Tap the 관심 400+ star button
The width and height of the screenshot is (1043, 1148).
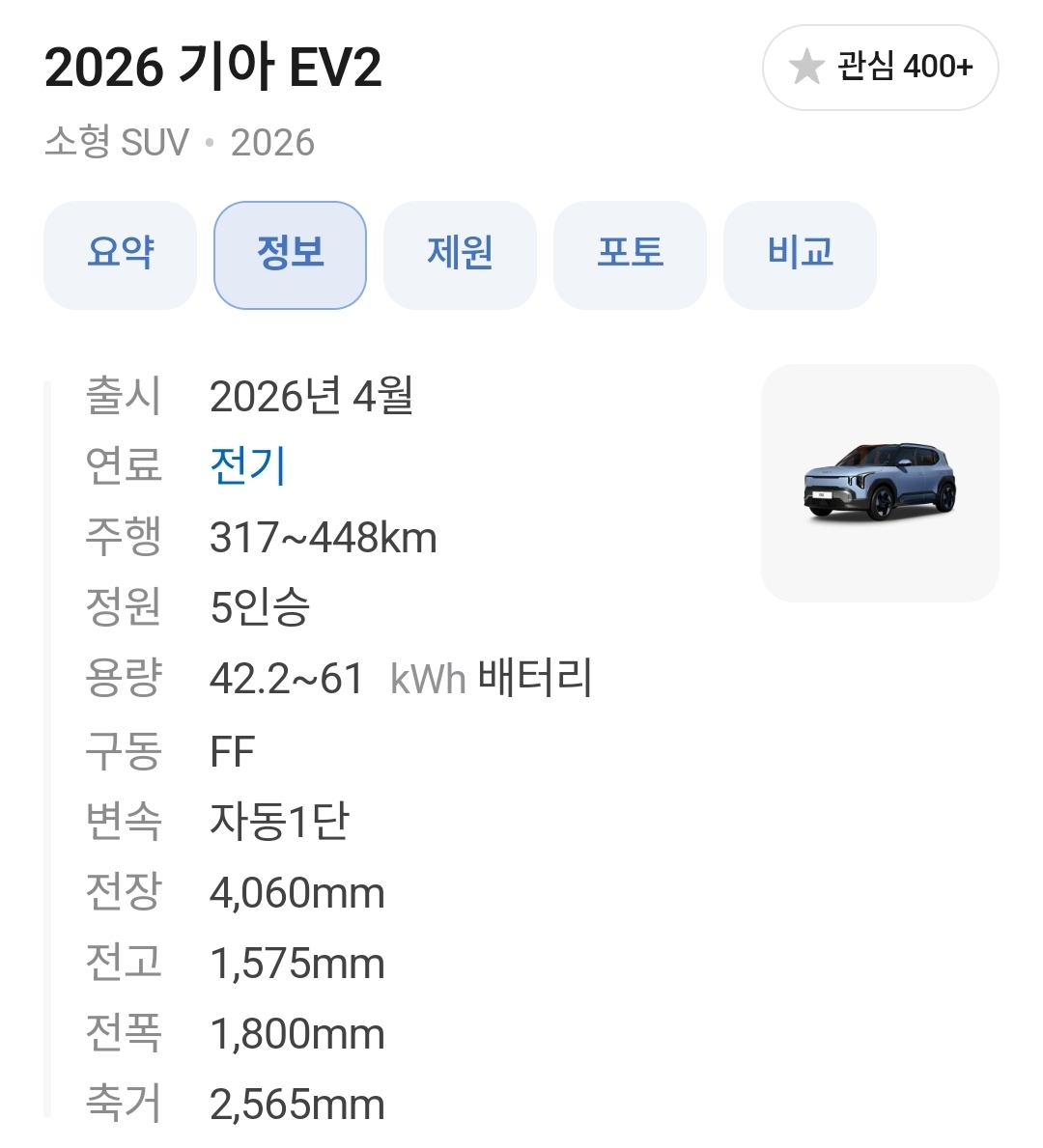(x=880, y=68)
